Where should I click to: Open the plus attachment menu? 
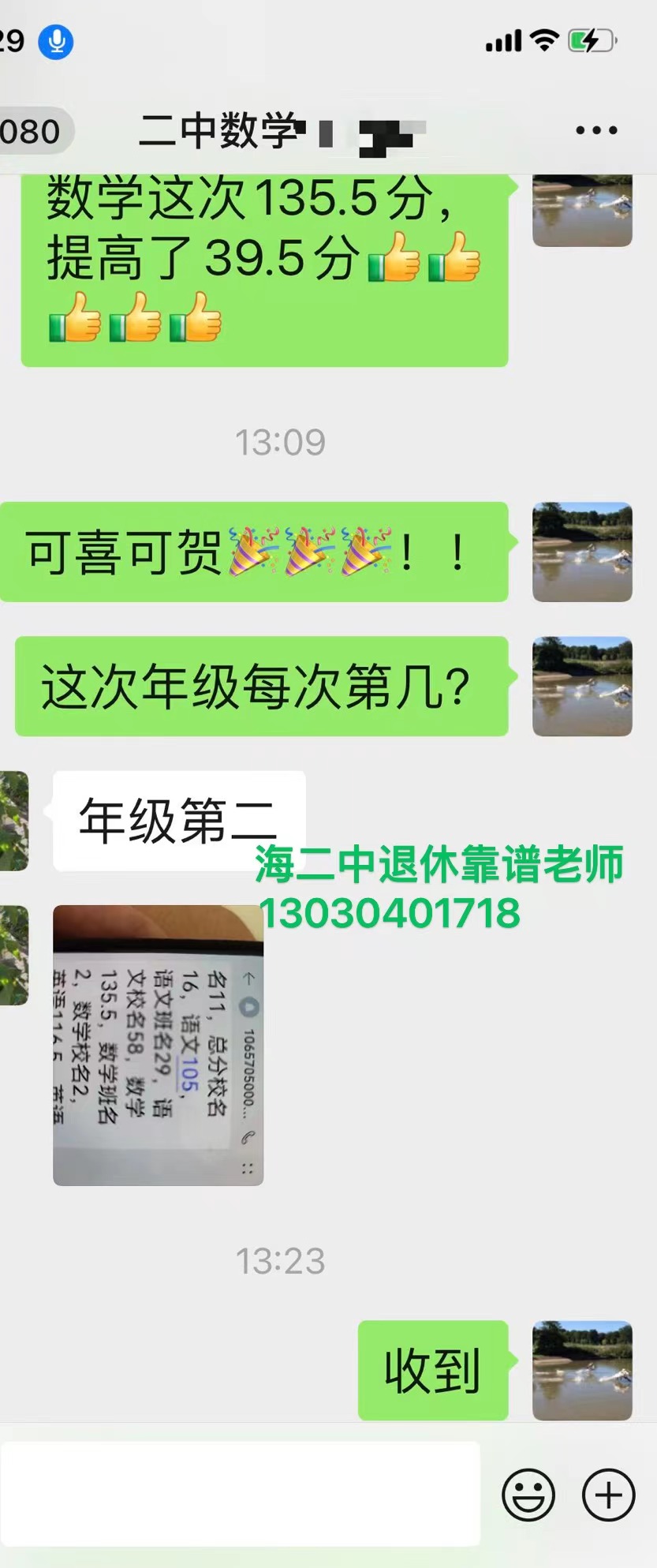[608, 1494]
